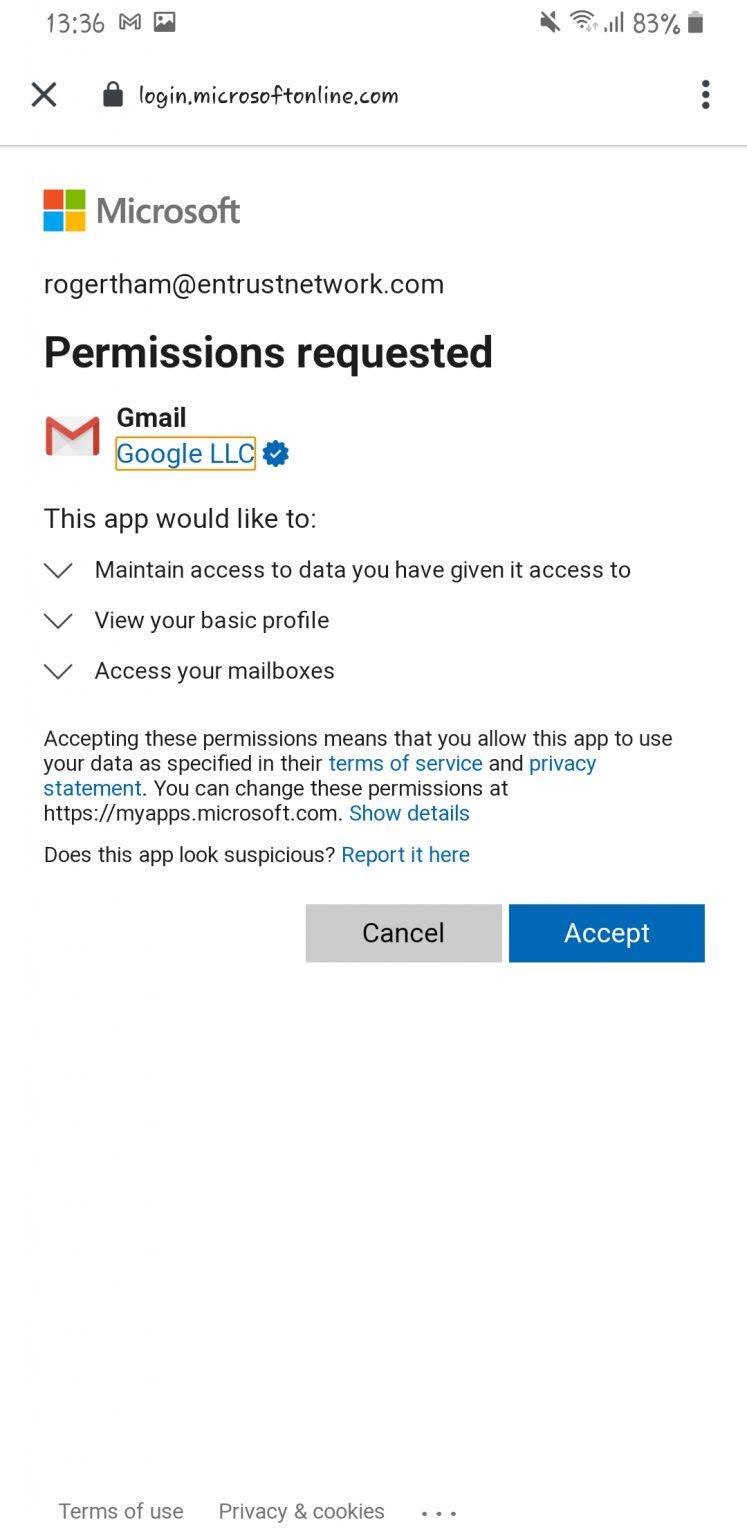The width and height of the screenshot is (747, 1536).
Task: Open the Terms of use footer link
Action: tap(121, 1511)
